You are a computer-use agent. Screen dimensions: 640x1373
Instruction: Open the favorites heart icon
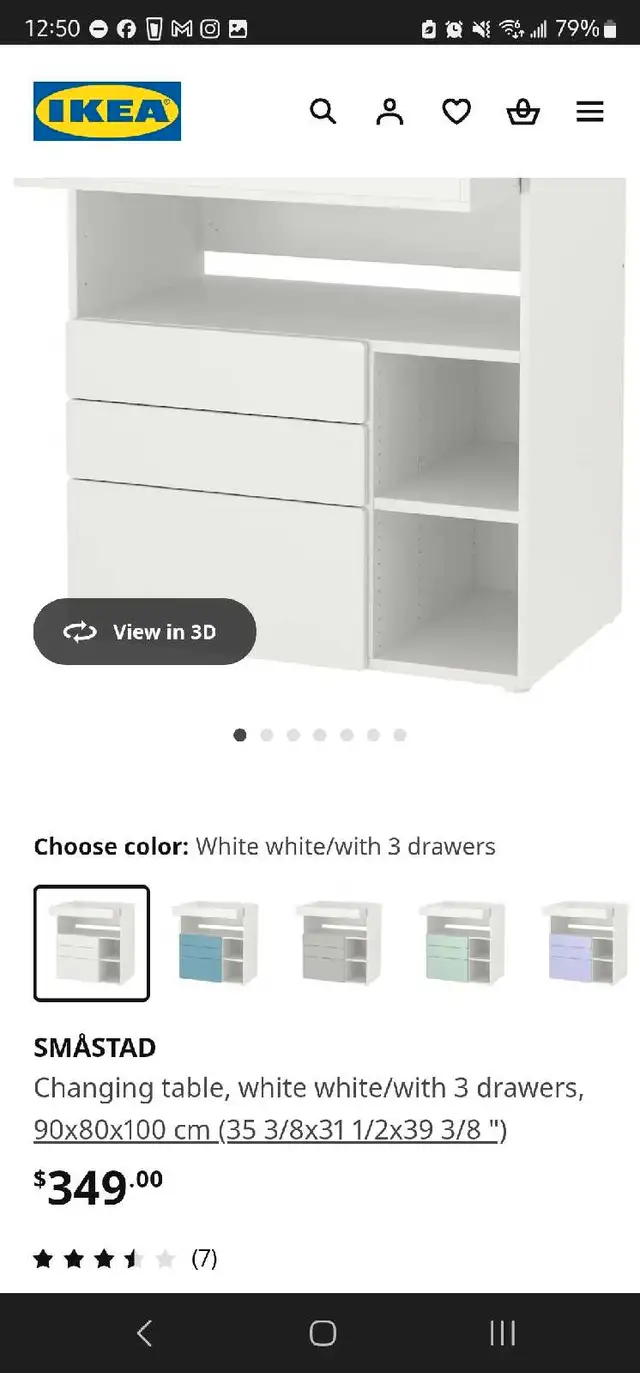point(456,111)
